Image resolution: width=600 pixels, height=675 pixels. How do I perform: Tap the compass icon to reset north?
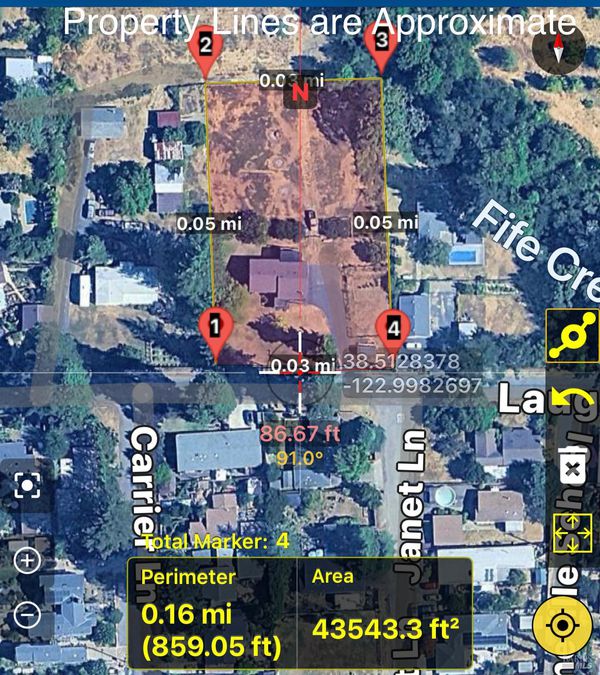click(x=558, y=50)
